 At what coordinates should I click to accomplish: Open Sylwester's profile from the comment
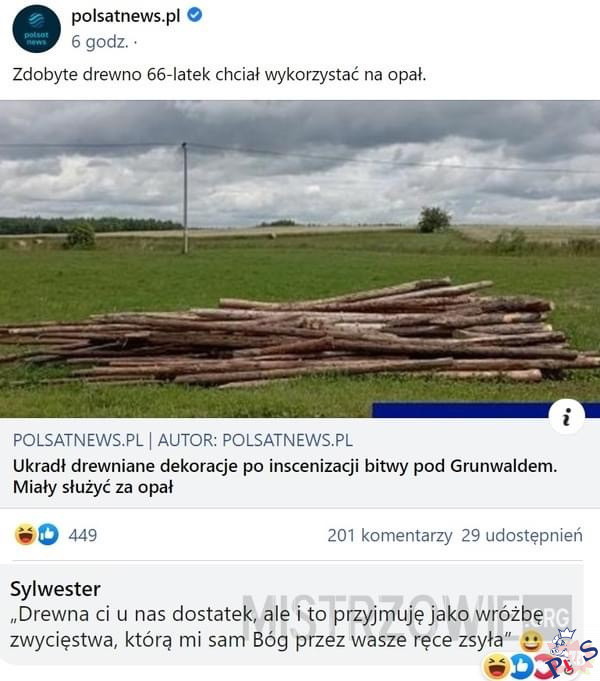click(x=55, y=588)
